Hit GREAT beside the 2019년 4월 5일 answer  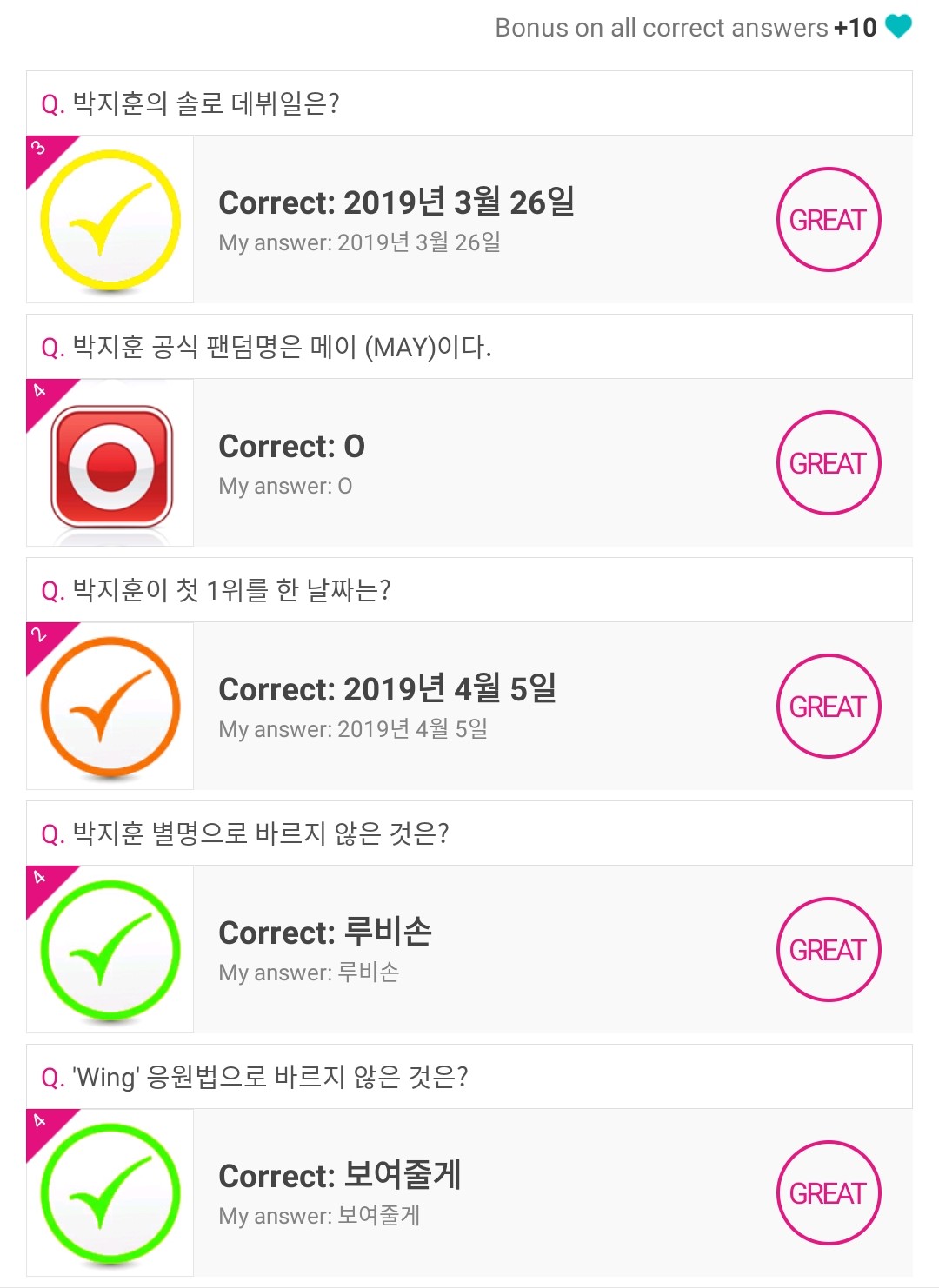click(x=829, y=707)
